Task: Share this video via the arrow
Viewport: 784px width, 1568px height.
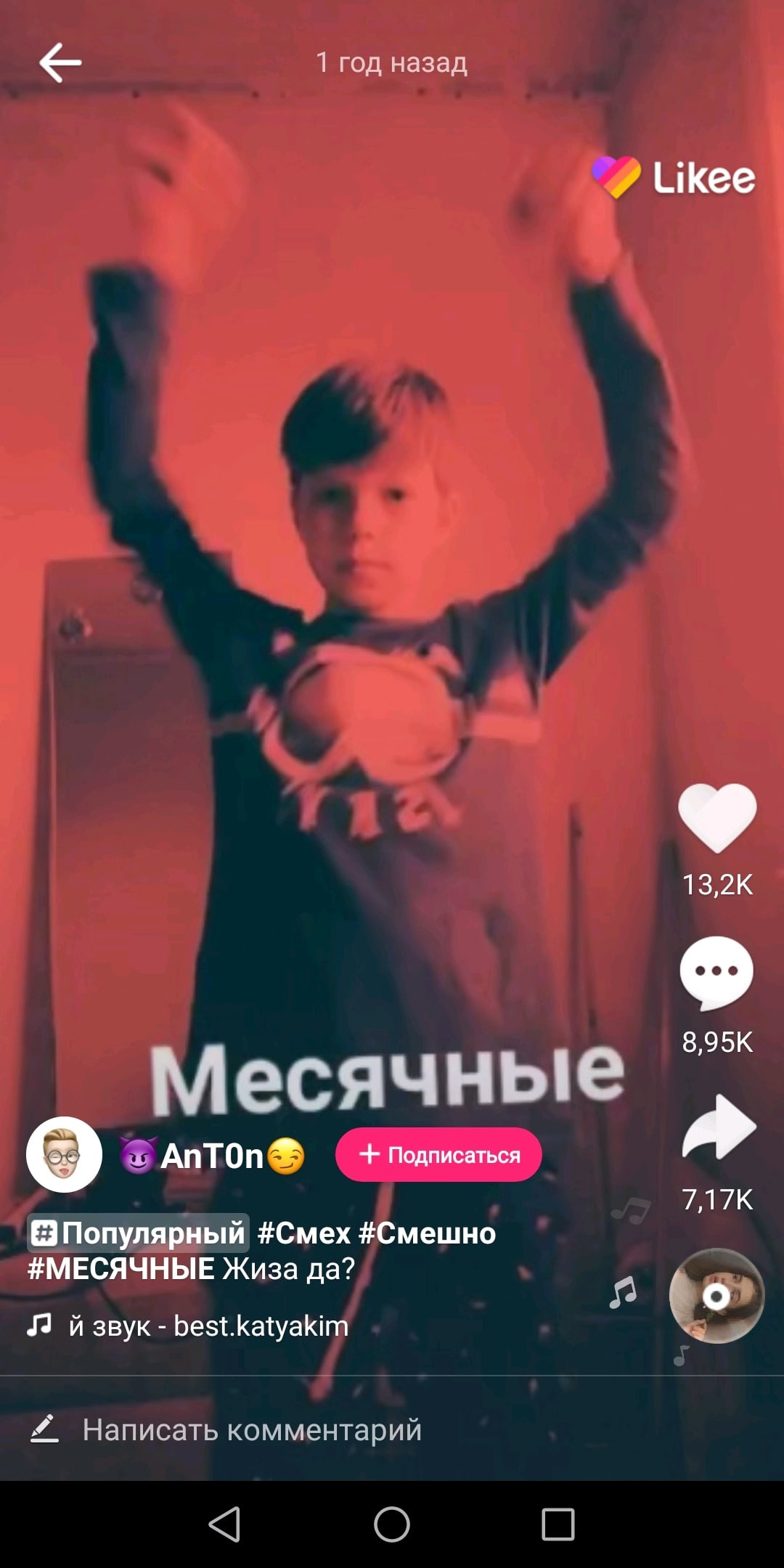Action: (719, 1127)
